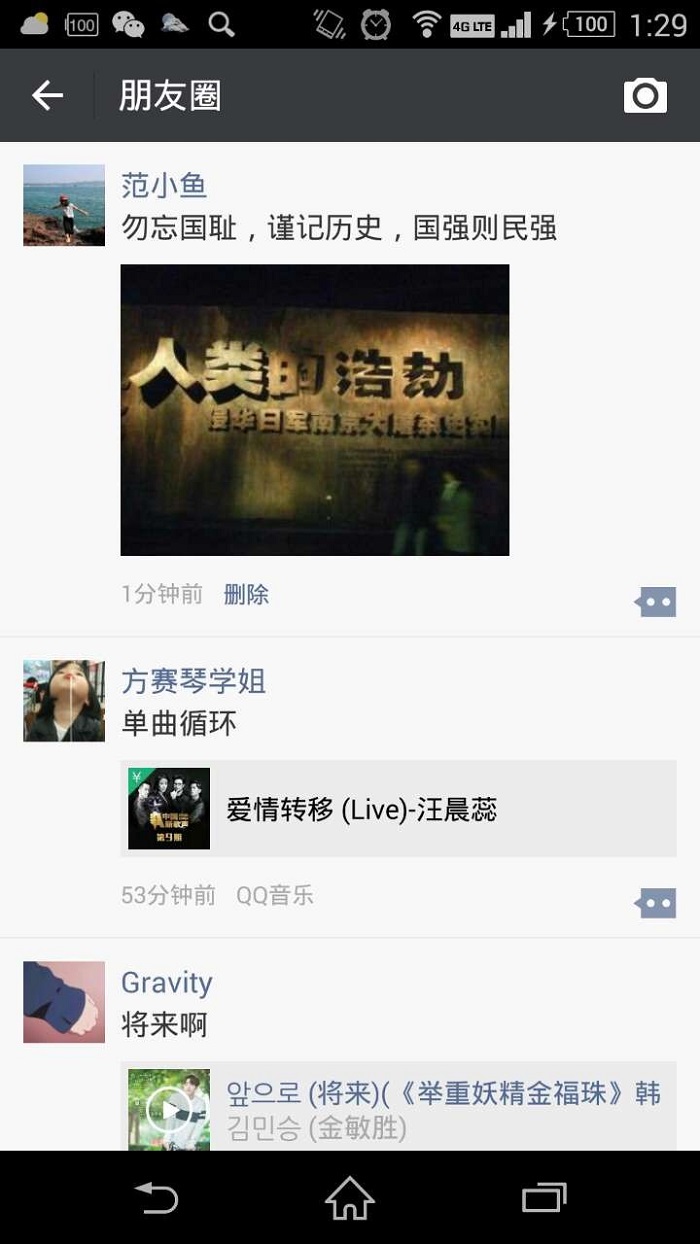Go to the system home screen
The height and width of the screenshot is (1244, 700).
pyautogui.click(x=349, y=1197)
